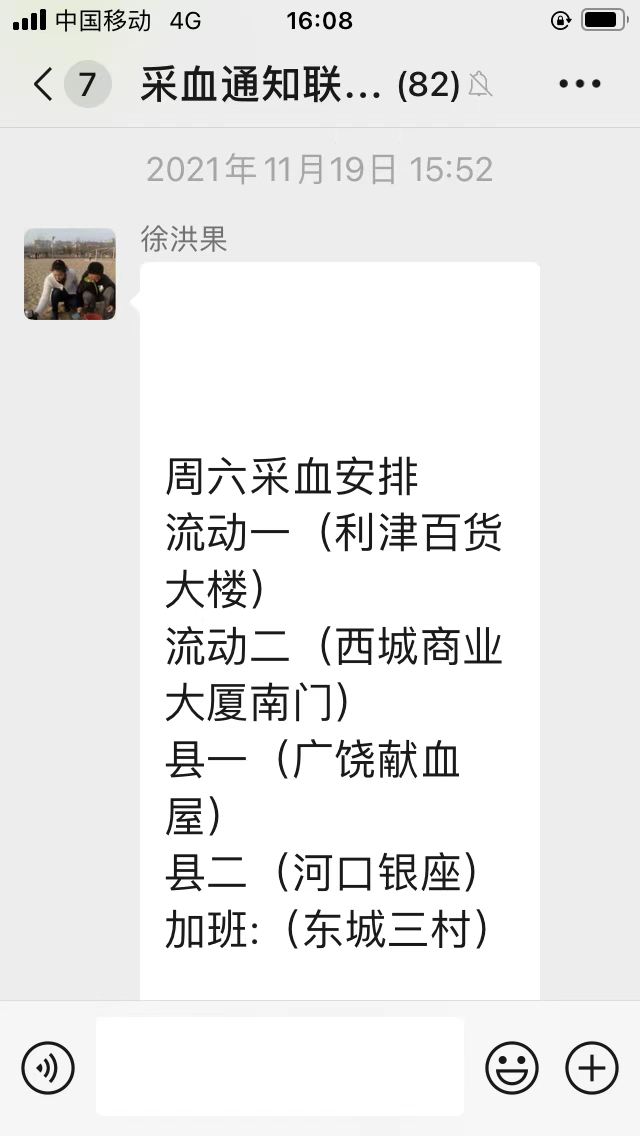Image resolution: width=640 pixels, height=1136 pixels.
Task: Open the plus attachments menu
Action: point(592,1067)
